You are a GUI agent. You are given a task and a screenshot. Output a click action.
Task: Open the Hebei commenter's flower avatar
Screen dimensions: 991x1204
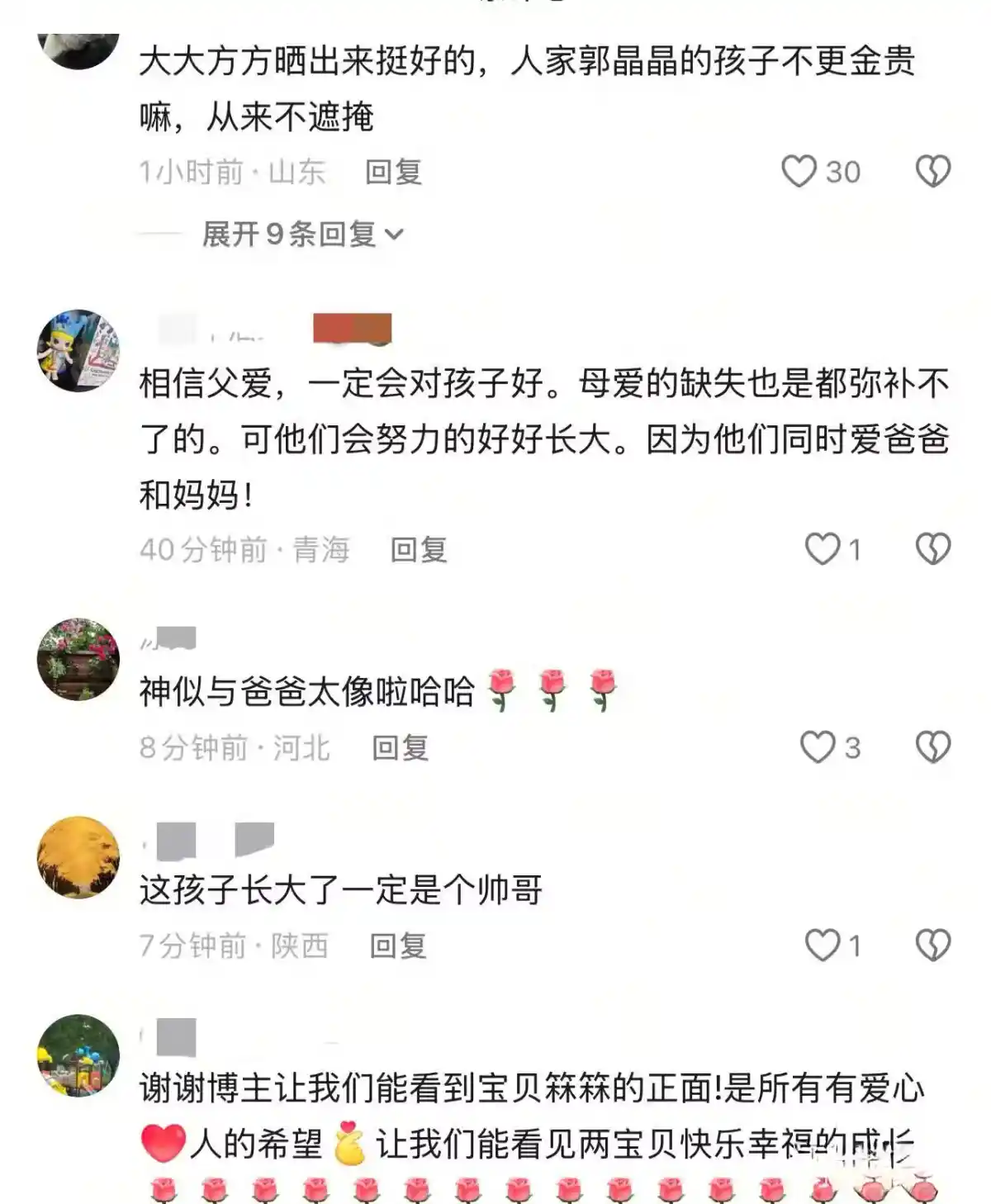pyautogui.click(x=78, y=660)
